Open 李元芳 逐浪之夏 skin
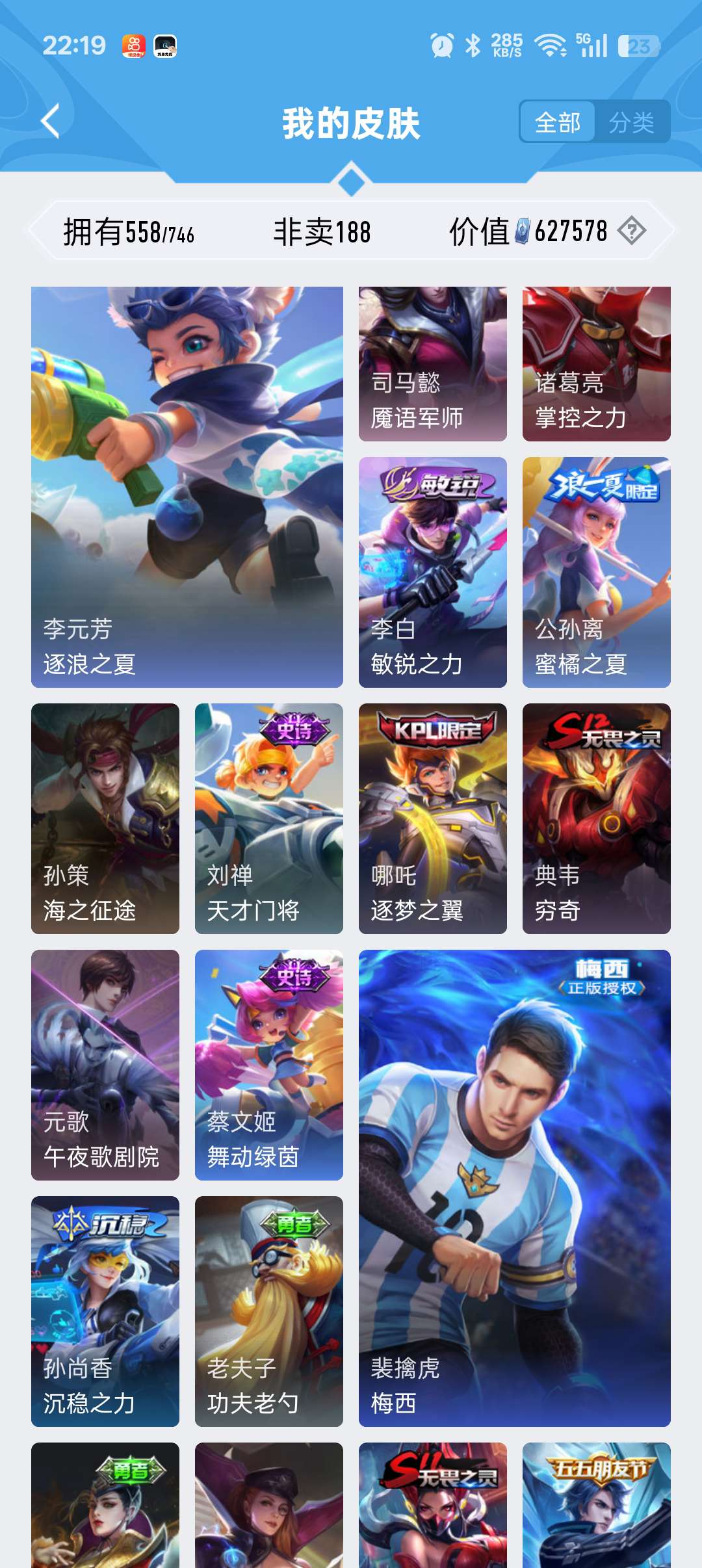This screenshot has height=1568, width=702. tap(187, 487)
